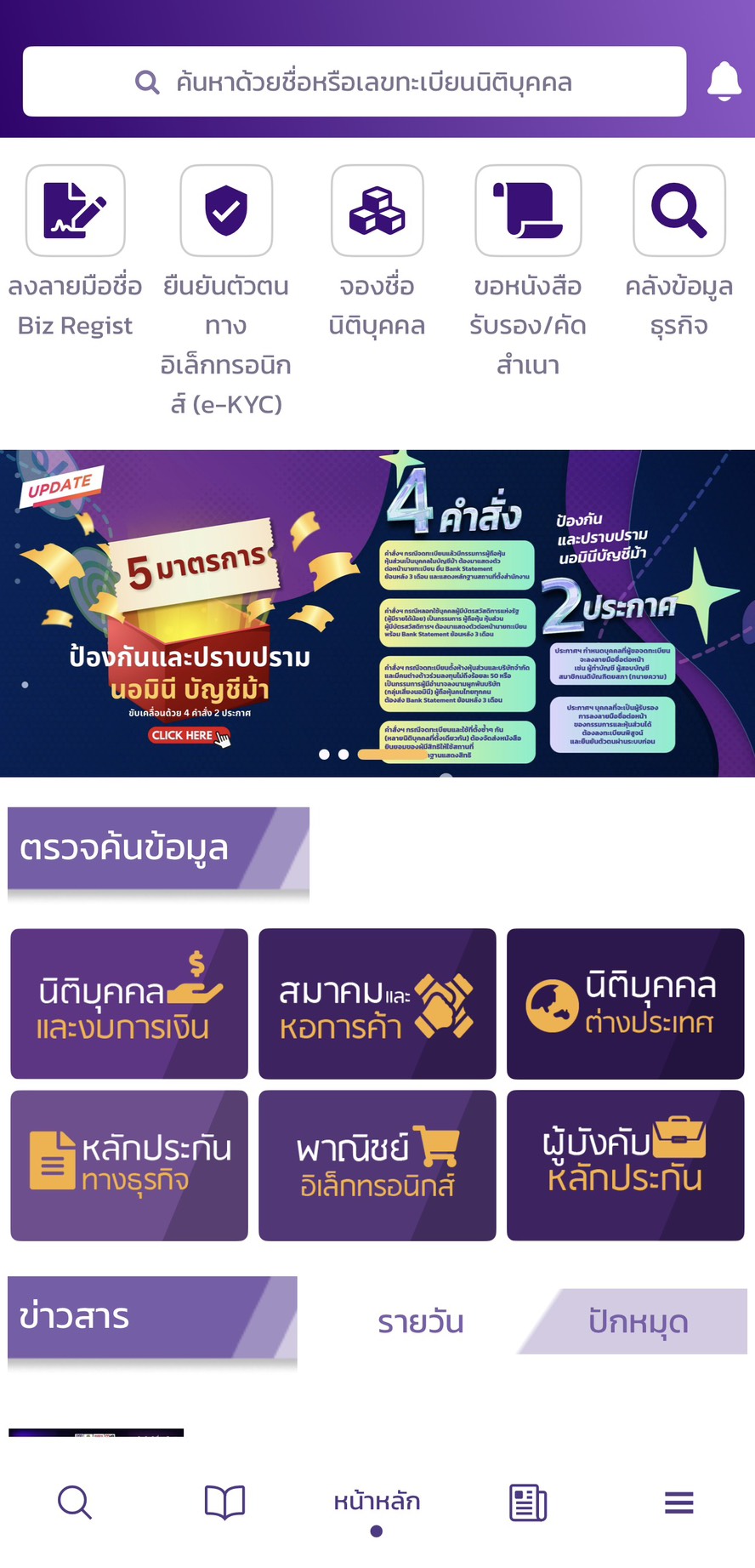Switch to the ปักหมุด news tab
This screenshot has height=1568, width=755.
pyautogui.click(x=638, y=1322)
